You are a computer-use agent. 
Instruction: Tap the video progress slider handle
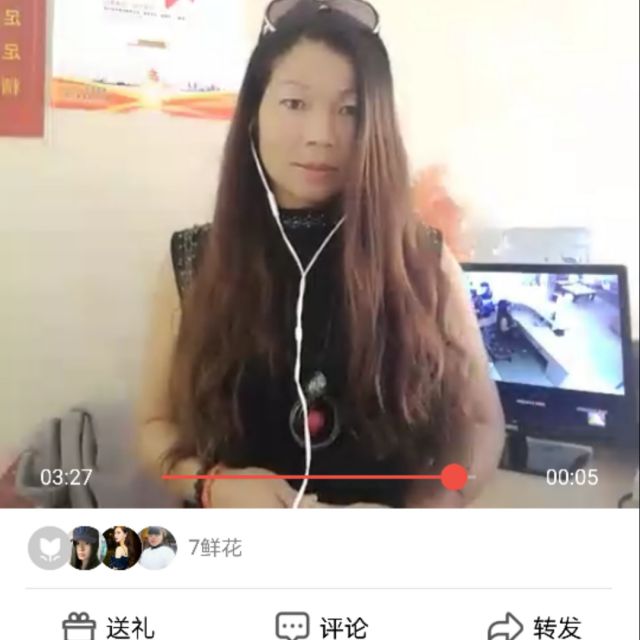[x=454, y=477]
